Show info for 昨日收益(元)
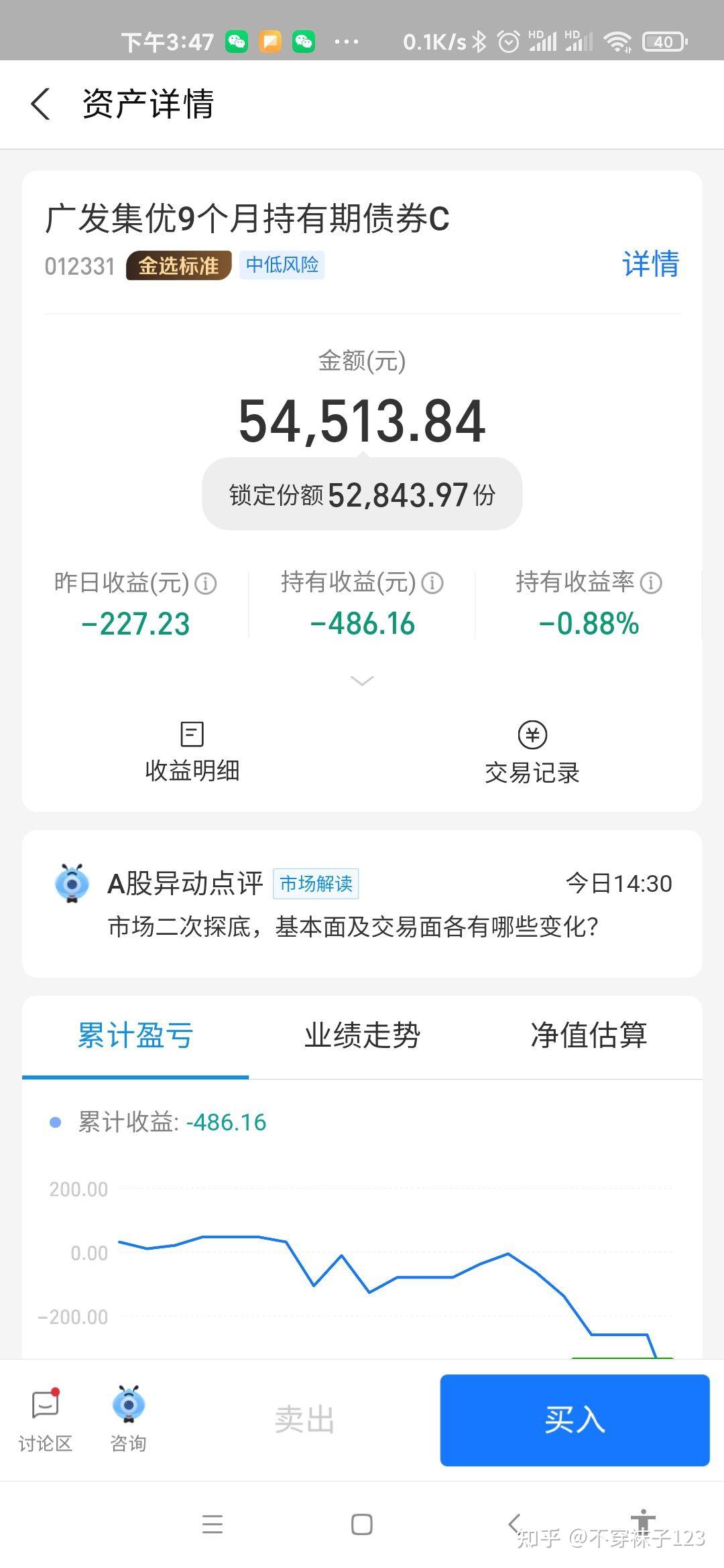The width and height of the screenshot is (724, 1568). pyautogui.click(x=206, y=584)
